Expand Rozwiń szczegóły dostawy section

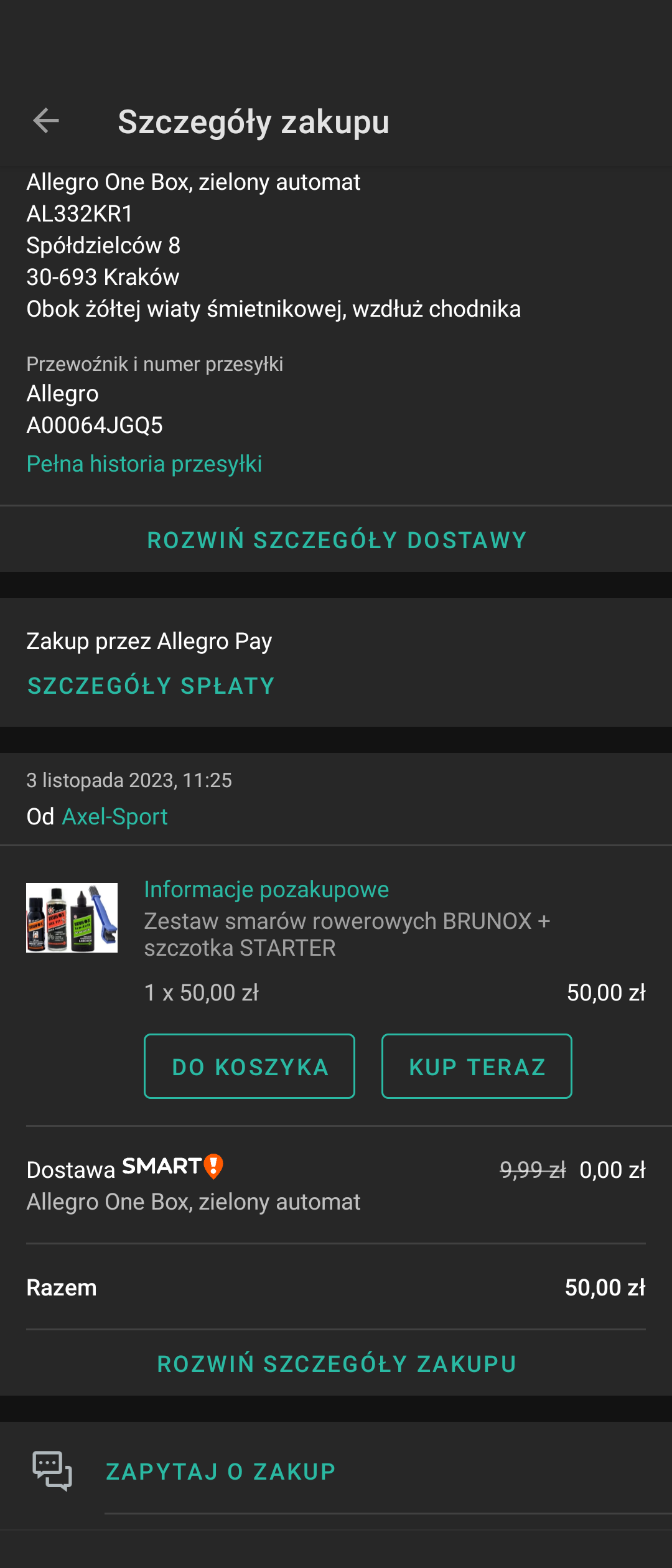coord(336,539)
